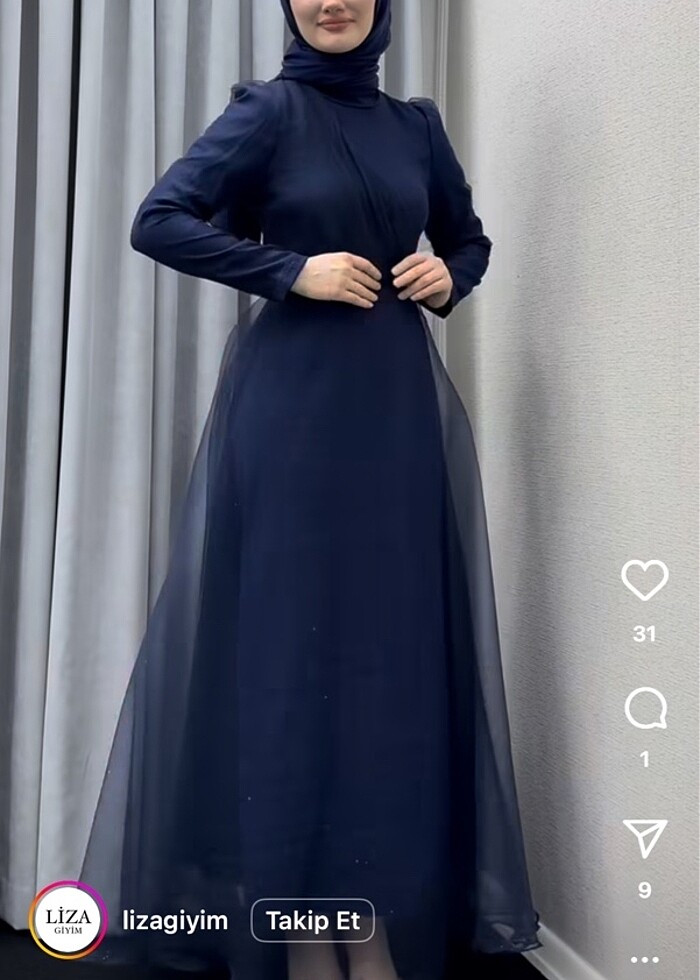
Task: Open the comments on this reel
Action: [645, 709]
